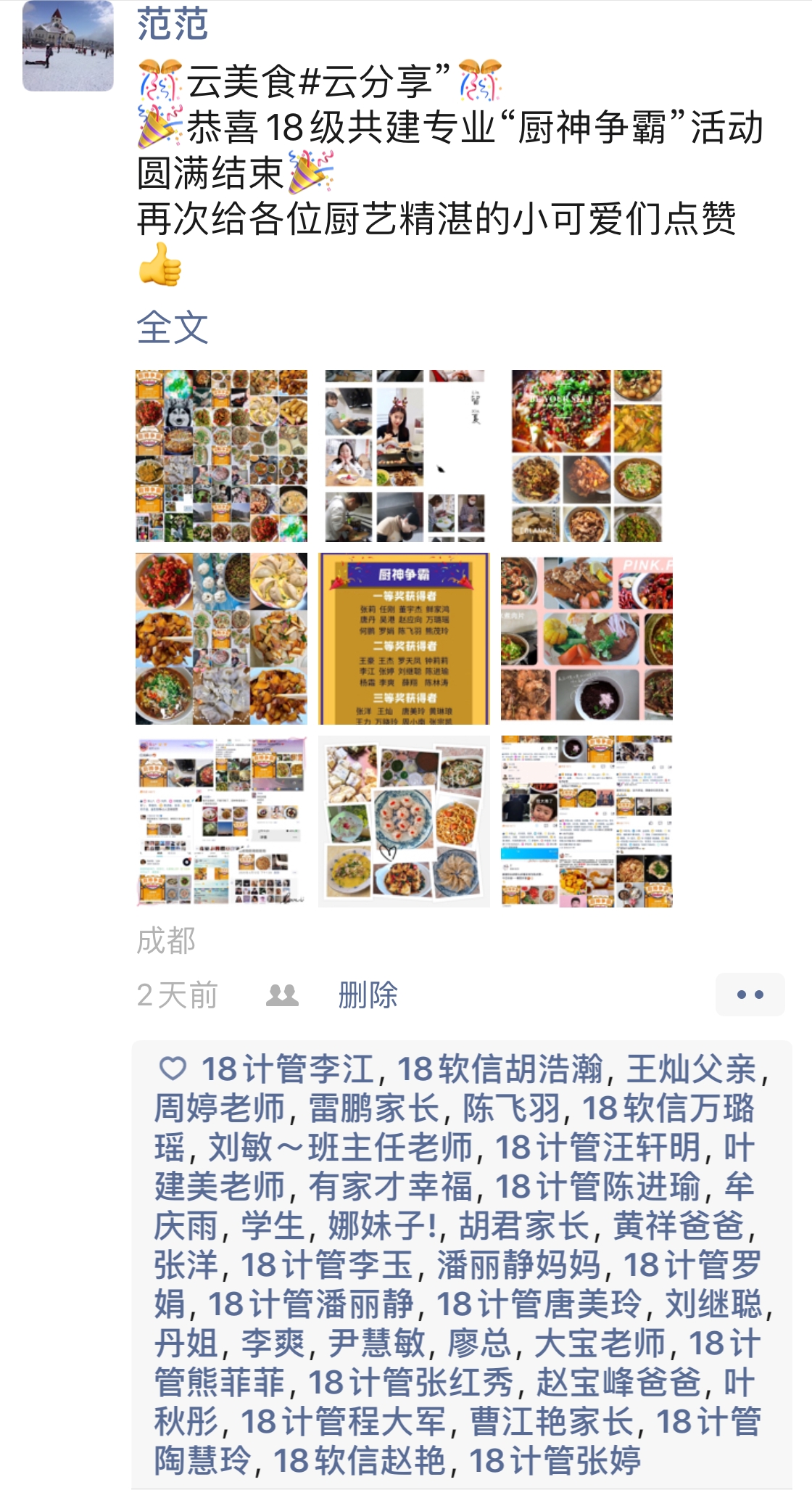Image resolution: width=812 pixels, height=1490 pixels.
Task: Open the fourth photo with dumplings collage
Action: coord(221,638)
